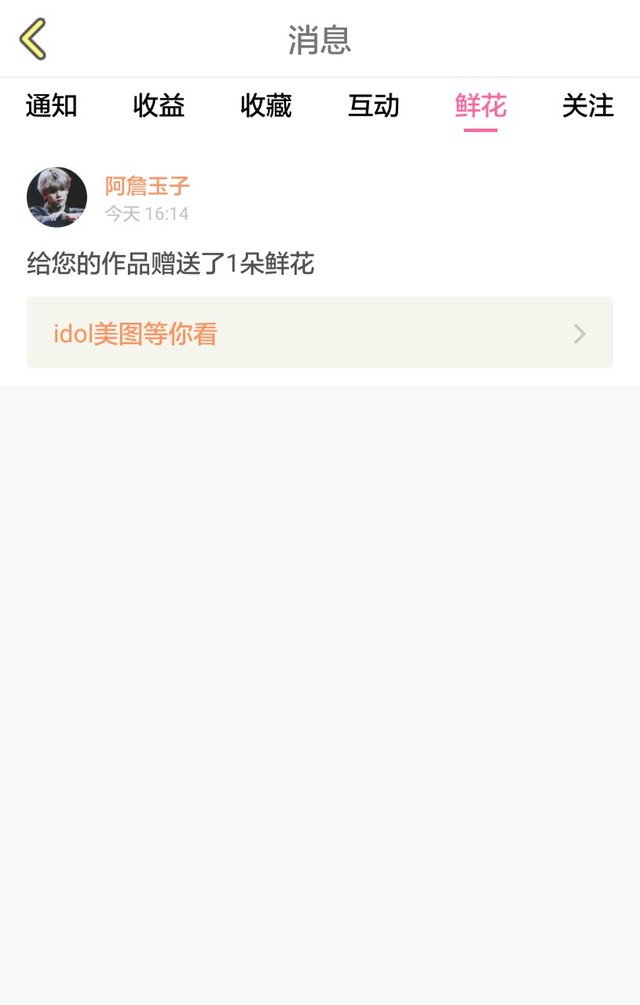Switch to the 通知 tab
640x1005 pixels.
[52, 106]
